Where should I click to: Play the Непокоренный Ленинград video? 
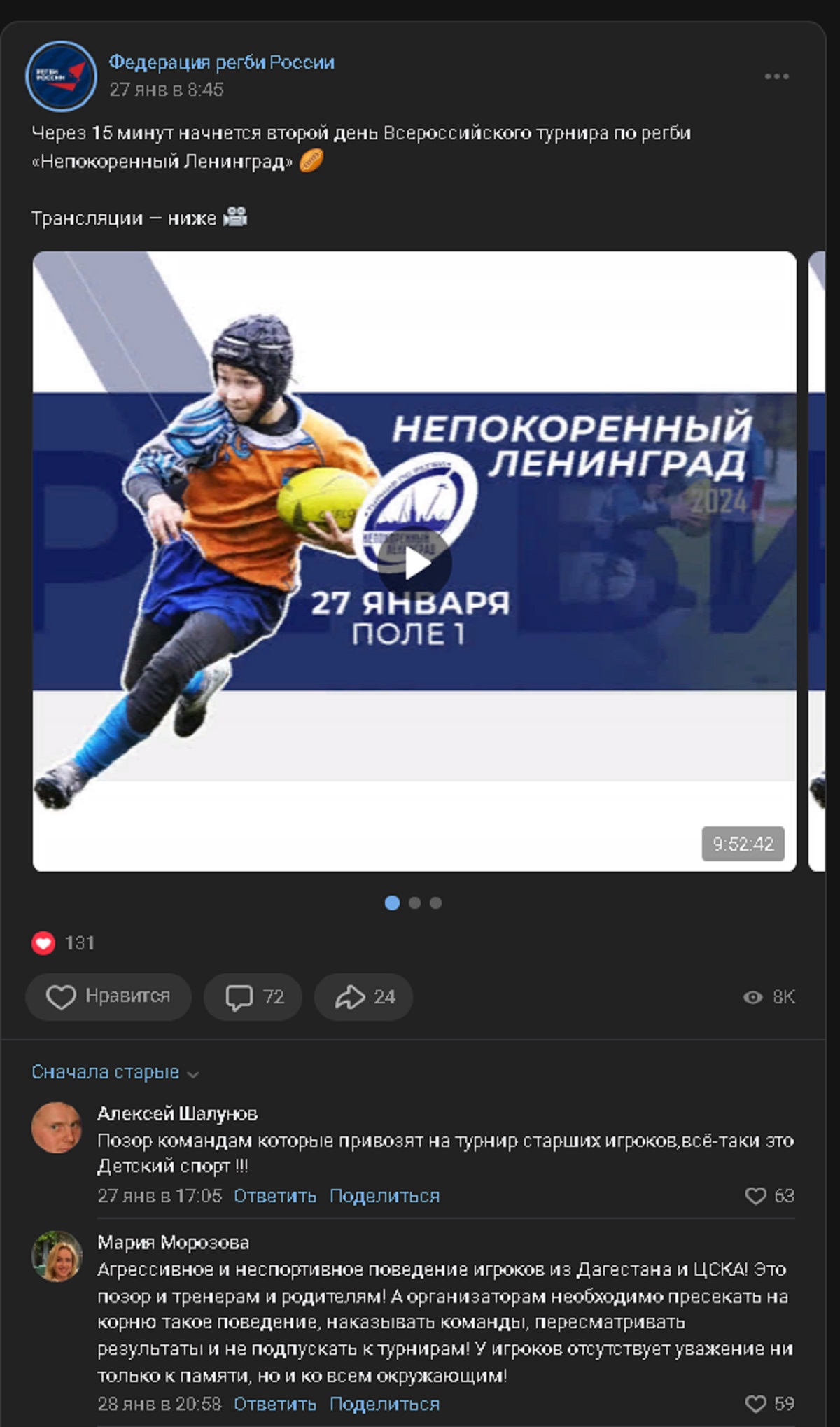coord(414,563)
